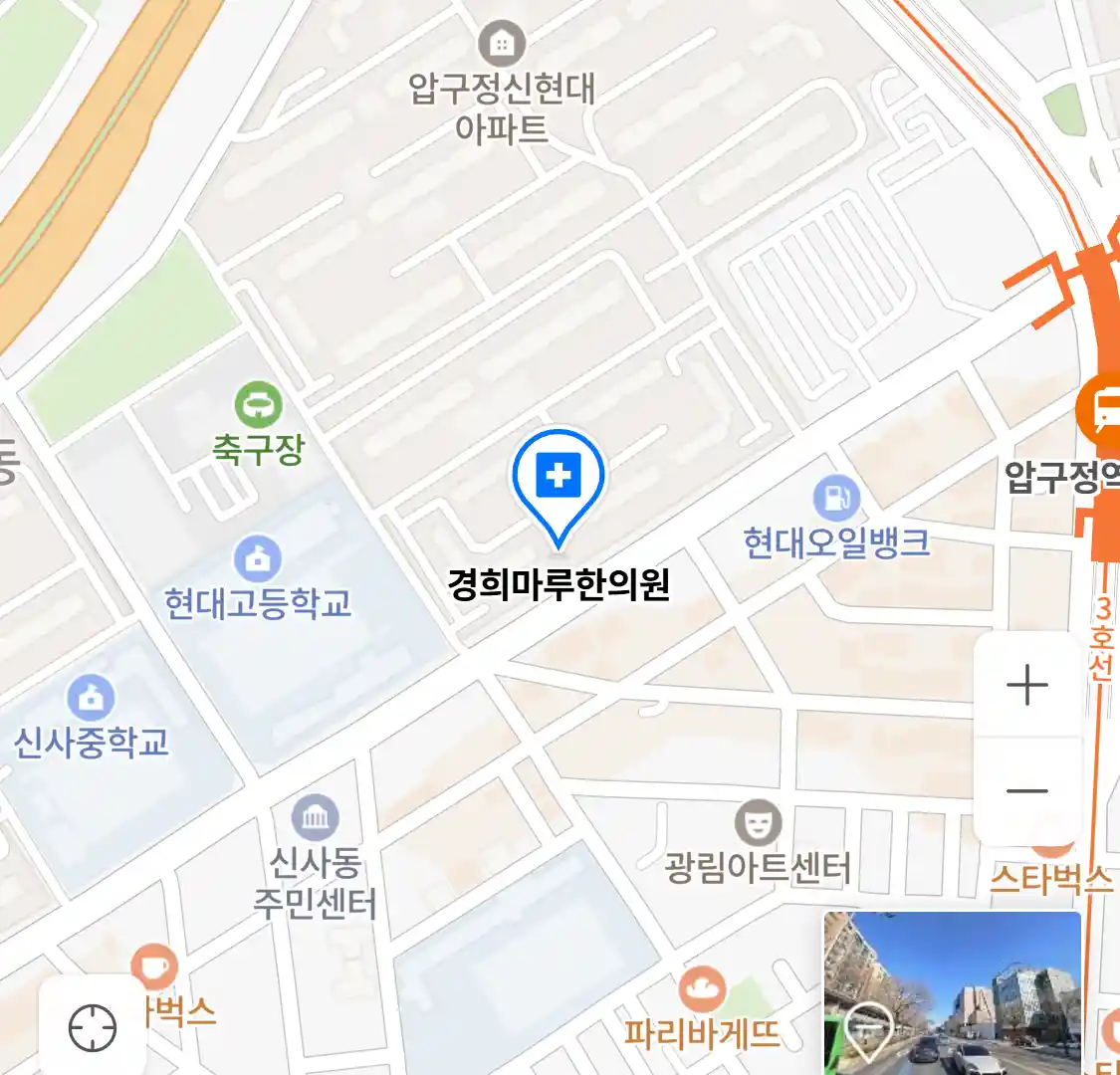Zoom out of the map

point(1026,791)
